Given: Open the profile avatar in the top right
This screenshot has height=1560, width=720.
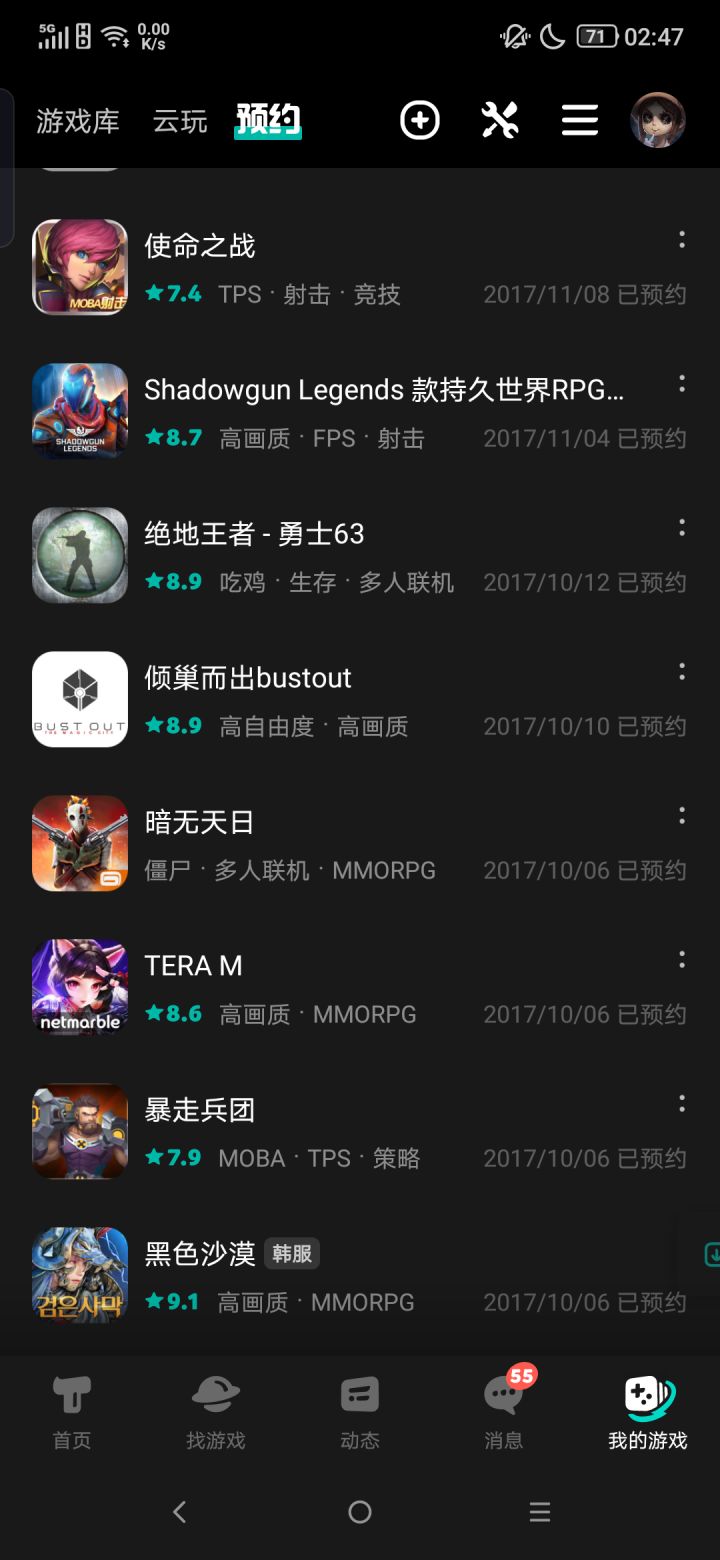Looking at the screenshot, I should click(657, 120).
